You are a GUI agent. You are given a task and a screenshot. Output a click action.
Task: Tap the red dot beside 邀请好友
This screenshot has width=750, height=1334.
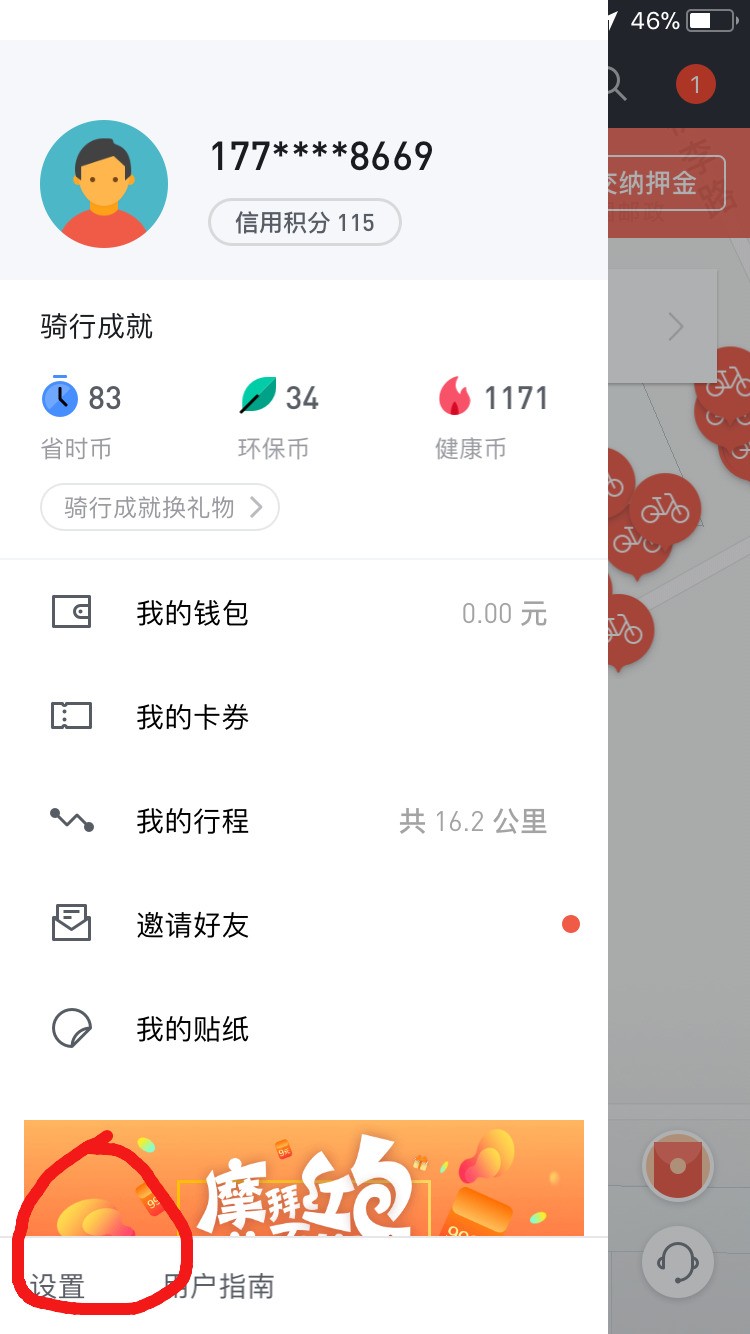pos(571,924)
